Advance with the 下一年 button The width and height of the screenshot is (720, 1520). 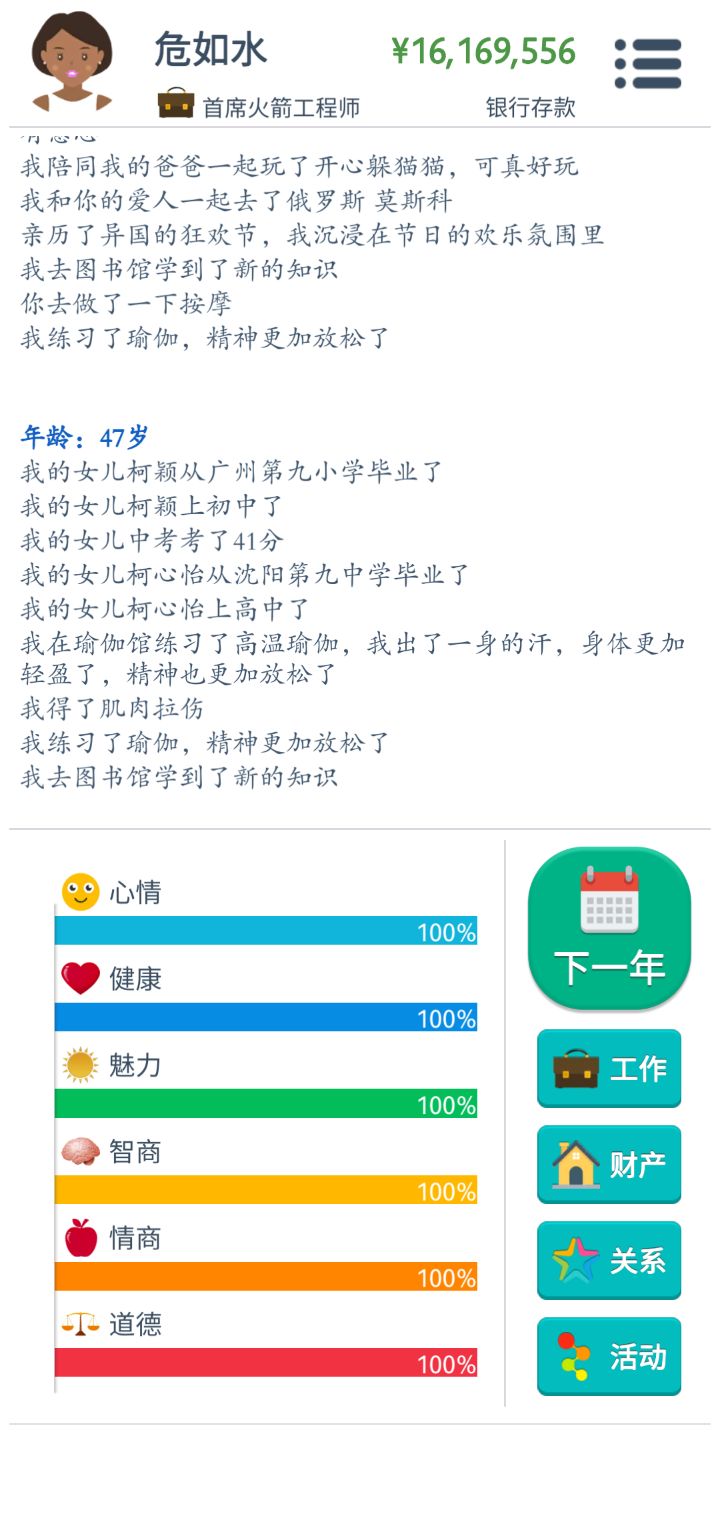coord(609,928)
